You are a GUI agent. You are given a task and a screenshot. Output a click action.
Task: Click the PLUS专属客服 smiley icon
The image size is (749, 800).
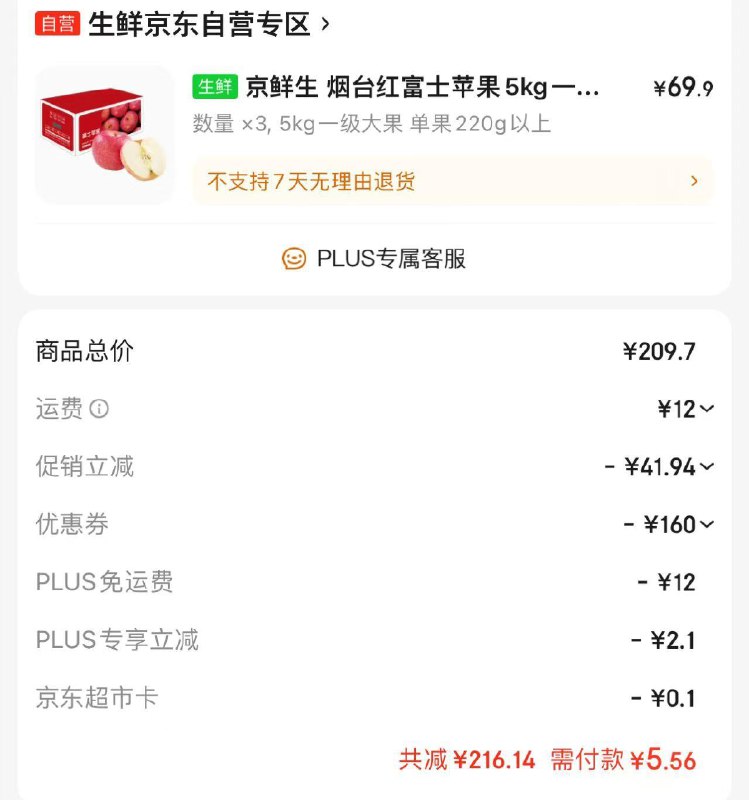tap(292, 258)
